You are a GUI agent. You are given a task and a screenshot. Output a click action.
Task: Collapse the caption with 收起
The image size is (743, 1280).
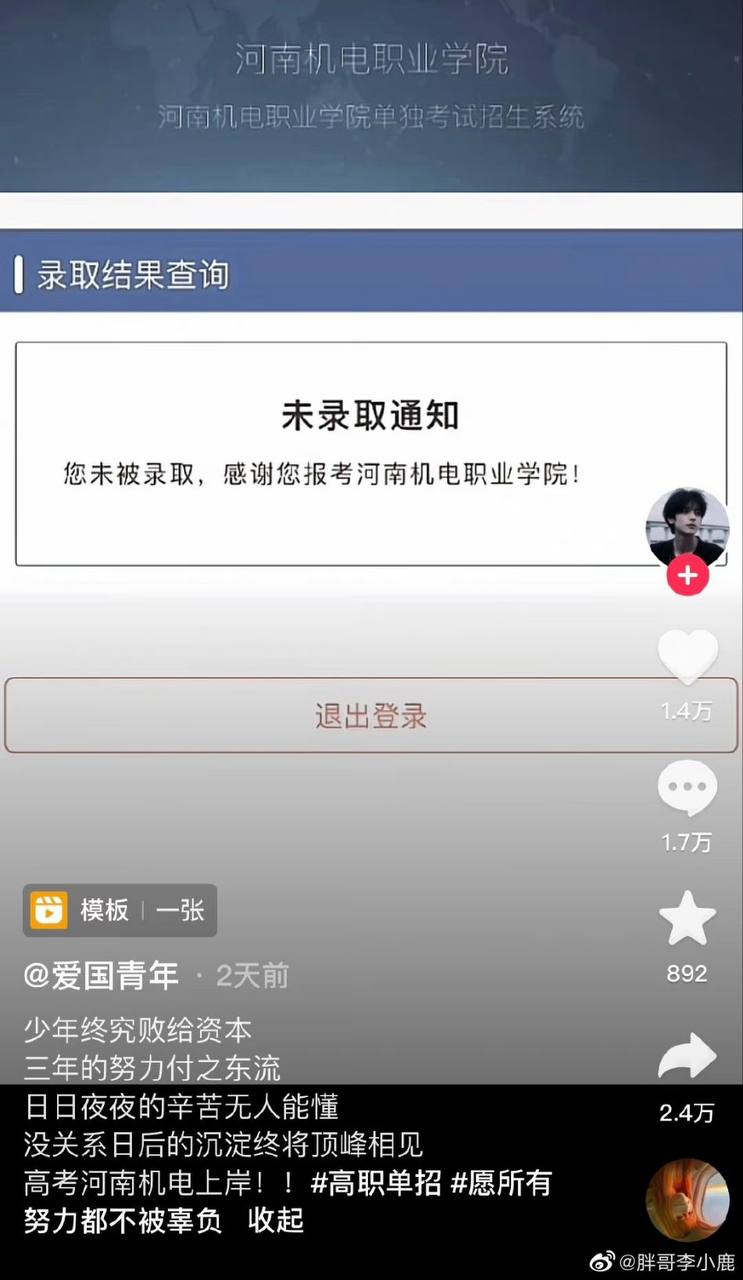pos(276,1221)
